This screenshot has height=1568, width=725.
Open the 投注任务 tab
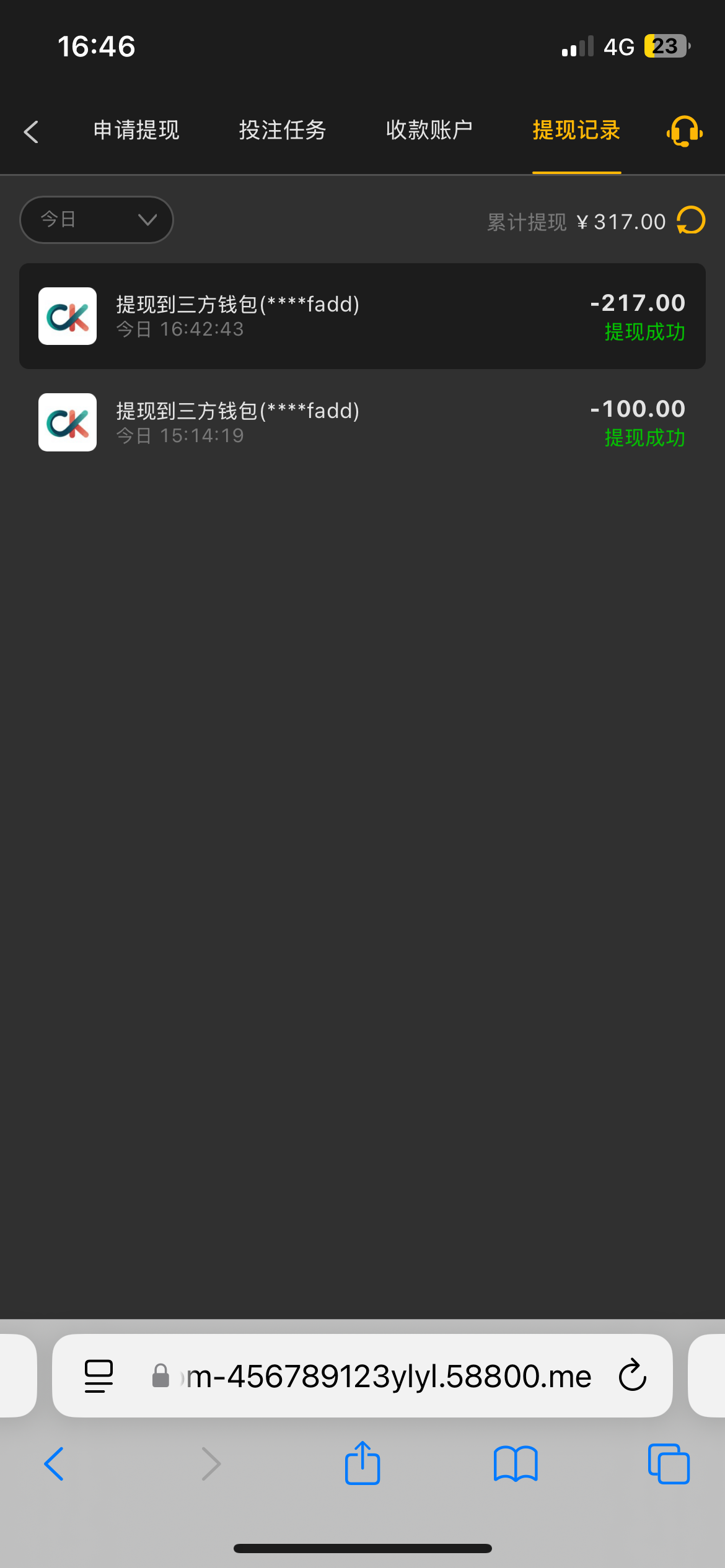click(283, 131)
